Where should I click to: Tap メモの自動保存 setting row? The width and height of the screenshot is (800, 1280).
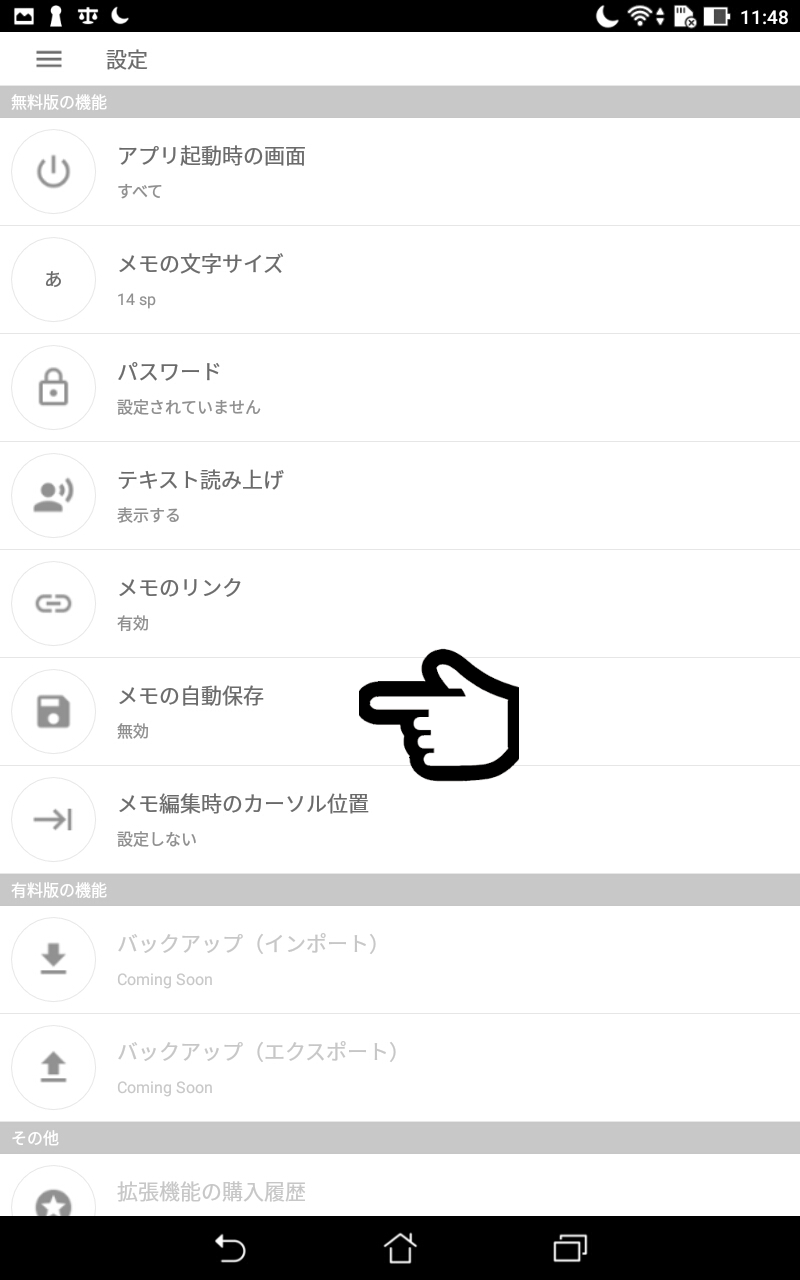400,712
